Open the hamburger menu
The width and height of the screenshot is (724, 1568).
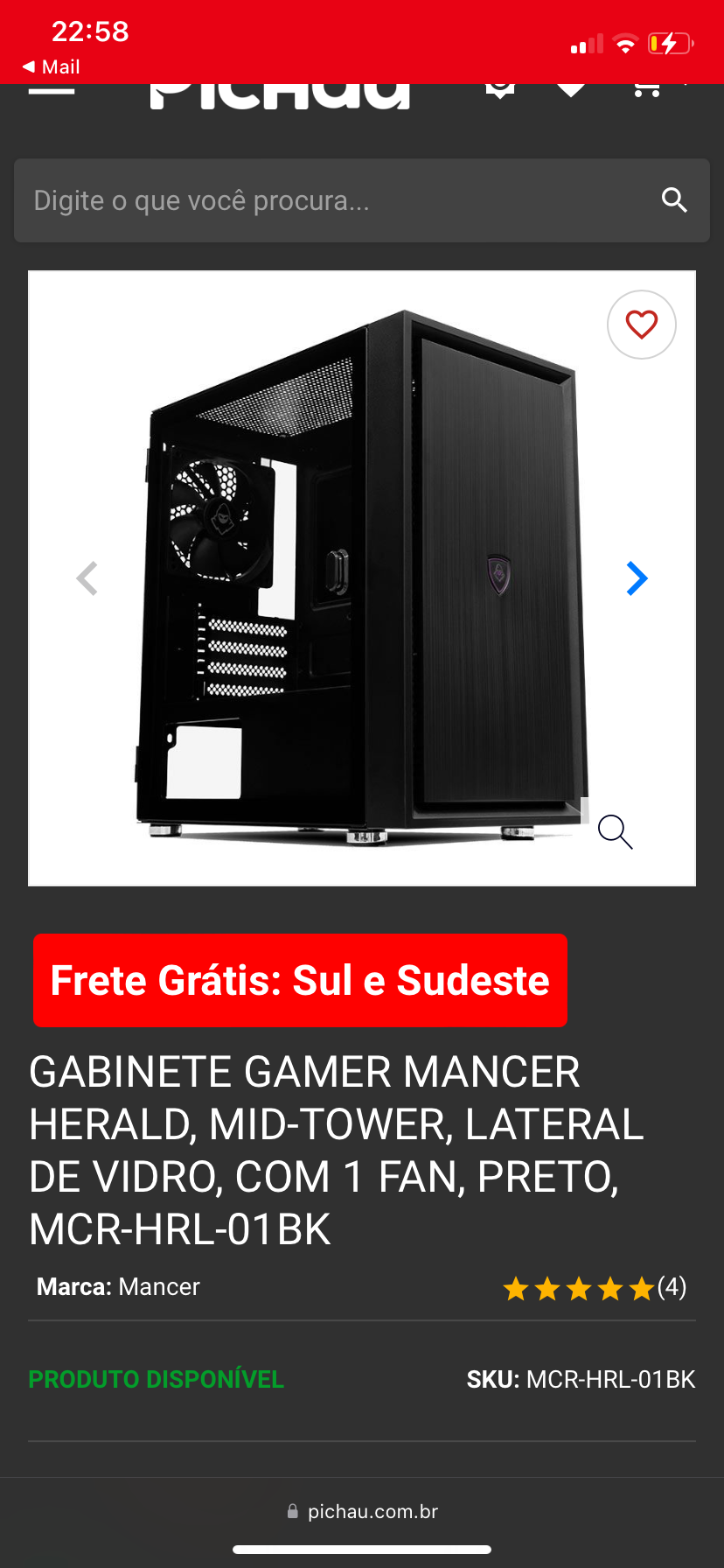(x=52, y=90)
